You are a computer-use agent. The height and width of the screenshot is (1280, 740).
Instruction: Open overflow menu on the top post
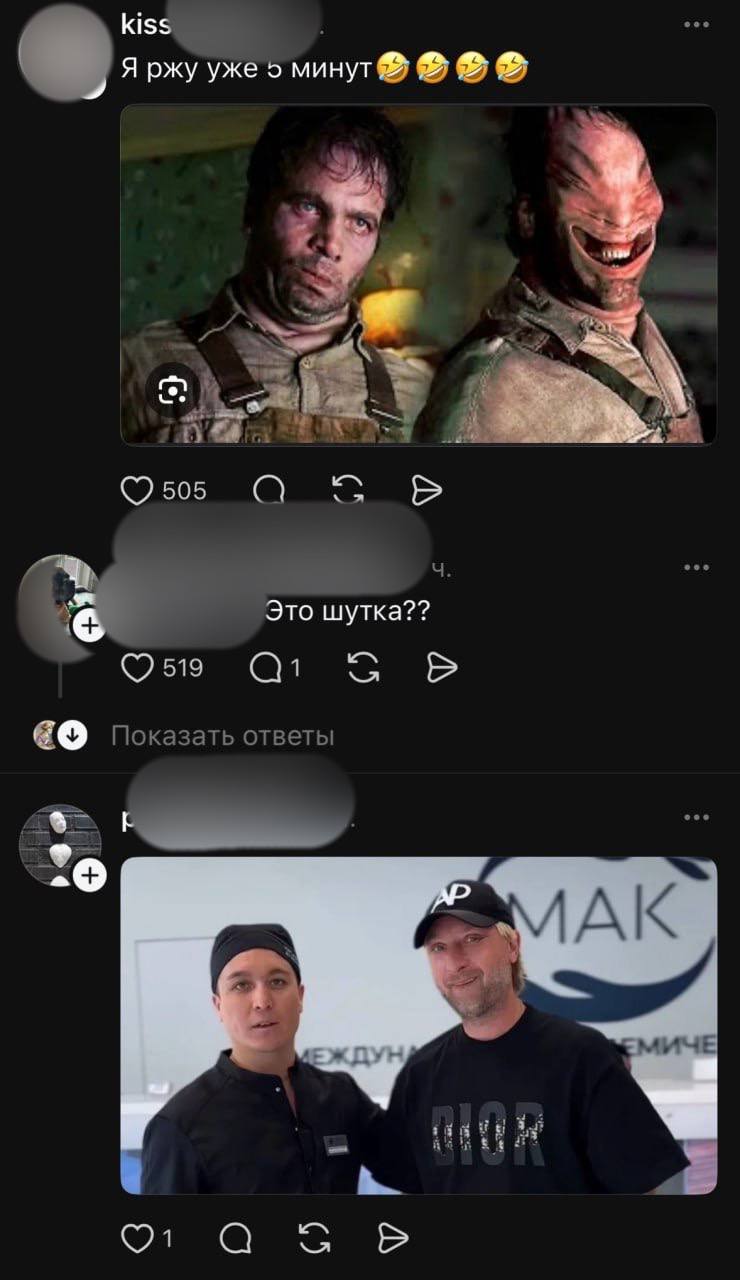696,25
